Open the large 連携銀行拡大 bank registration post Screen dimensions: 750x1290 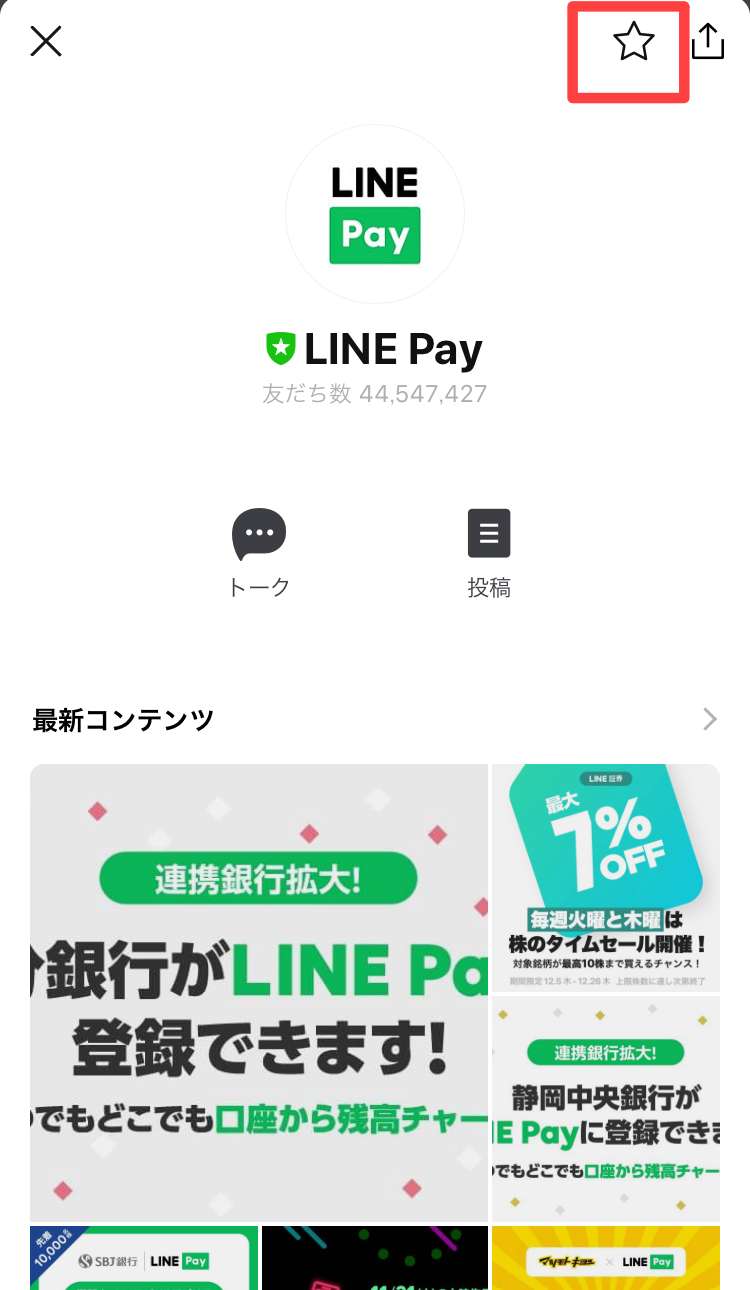259,992
